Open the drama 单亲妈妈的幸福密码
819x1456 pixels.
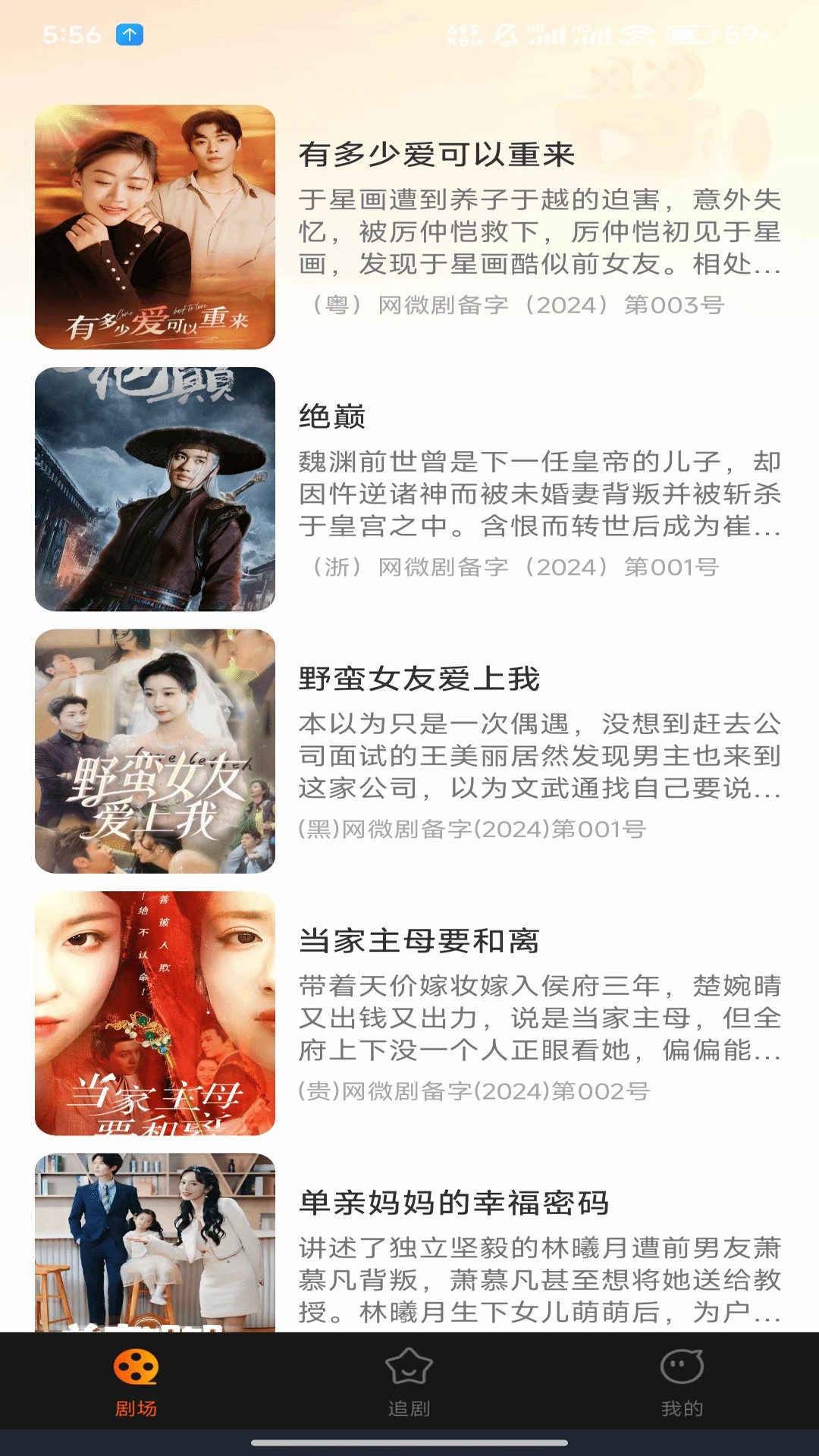[453, 1203]
